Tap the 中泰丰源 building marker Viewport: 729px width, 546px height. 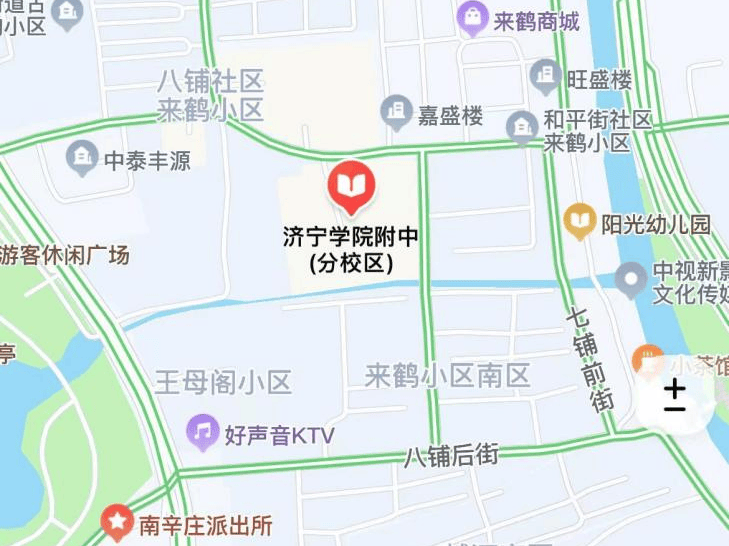click(82, 158)
